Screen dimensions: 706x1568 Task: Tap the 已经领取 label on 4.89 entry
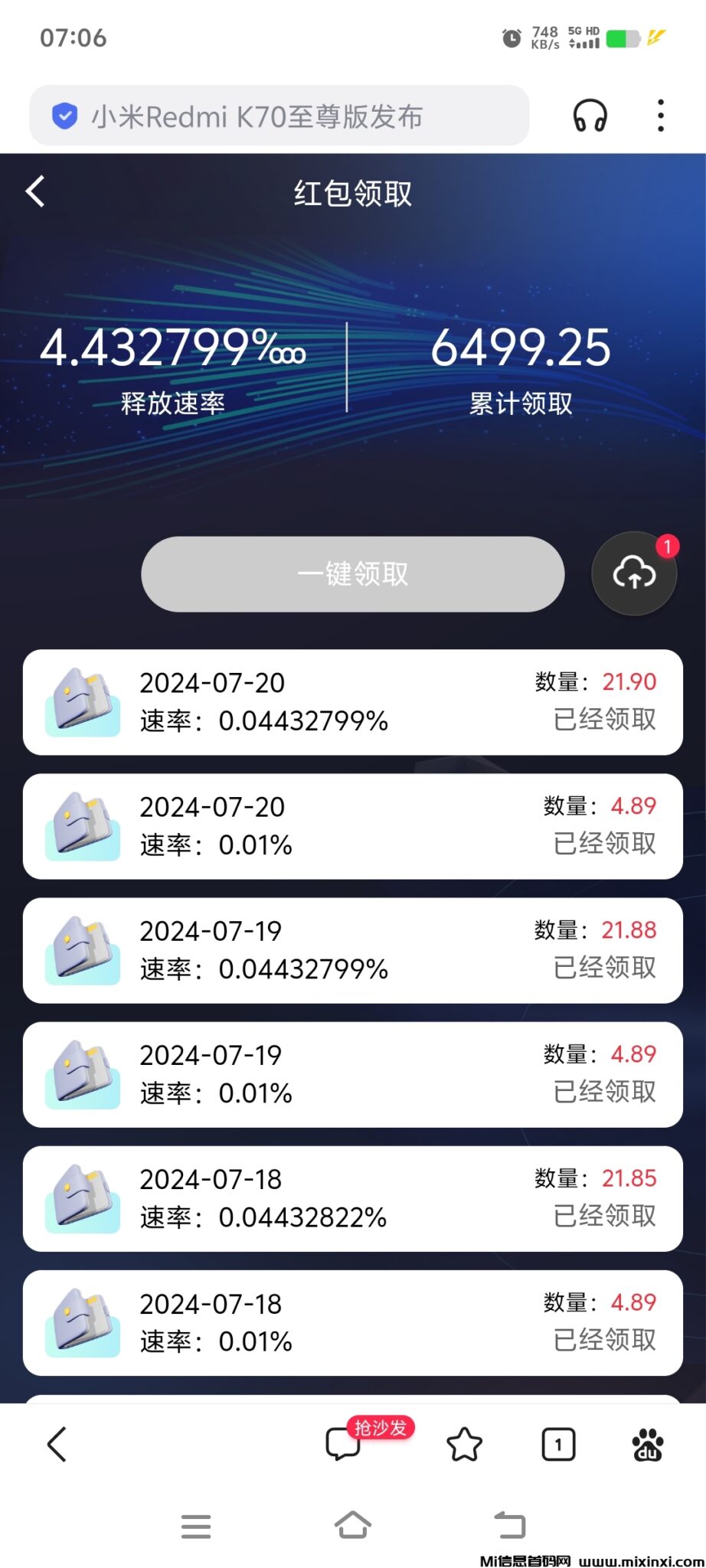tap(603, 844)
